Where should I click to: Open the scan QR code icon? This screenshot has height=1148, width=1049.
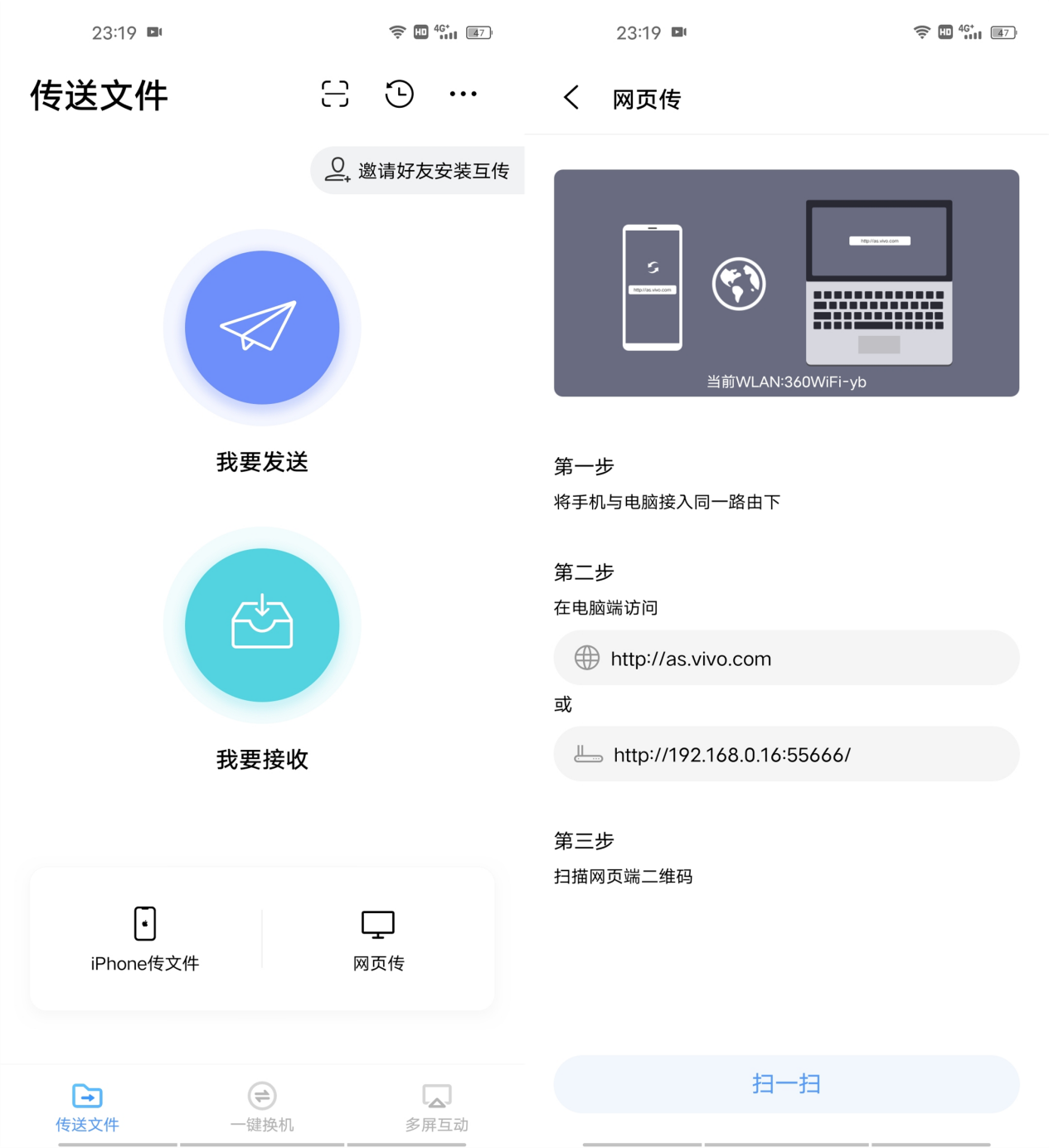coord(335,94)
